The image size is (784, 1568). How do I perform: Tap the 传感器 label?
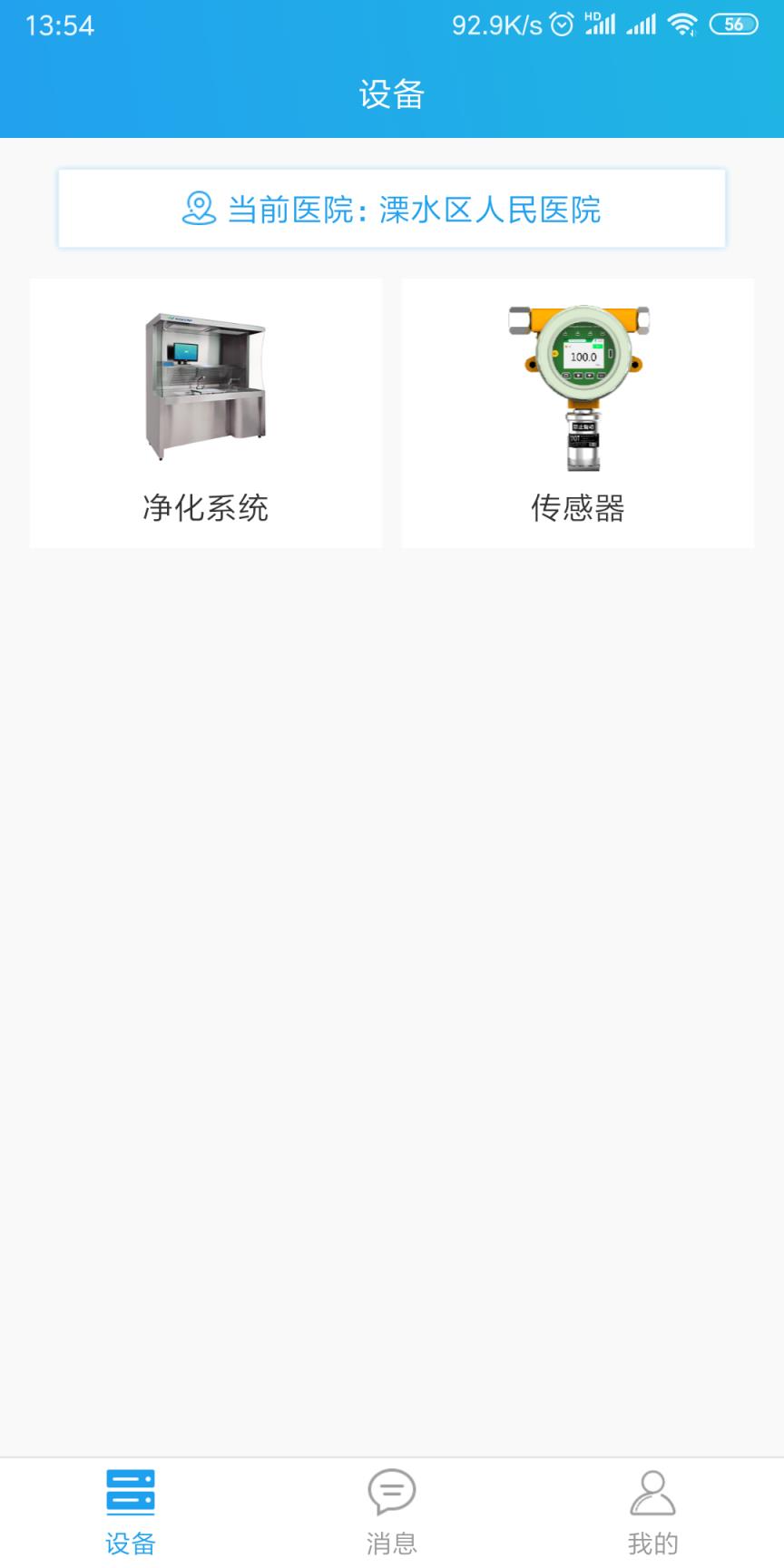(x=578, y=508)
